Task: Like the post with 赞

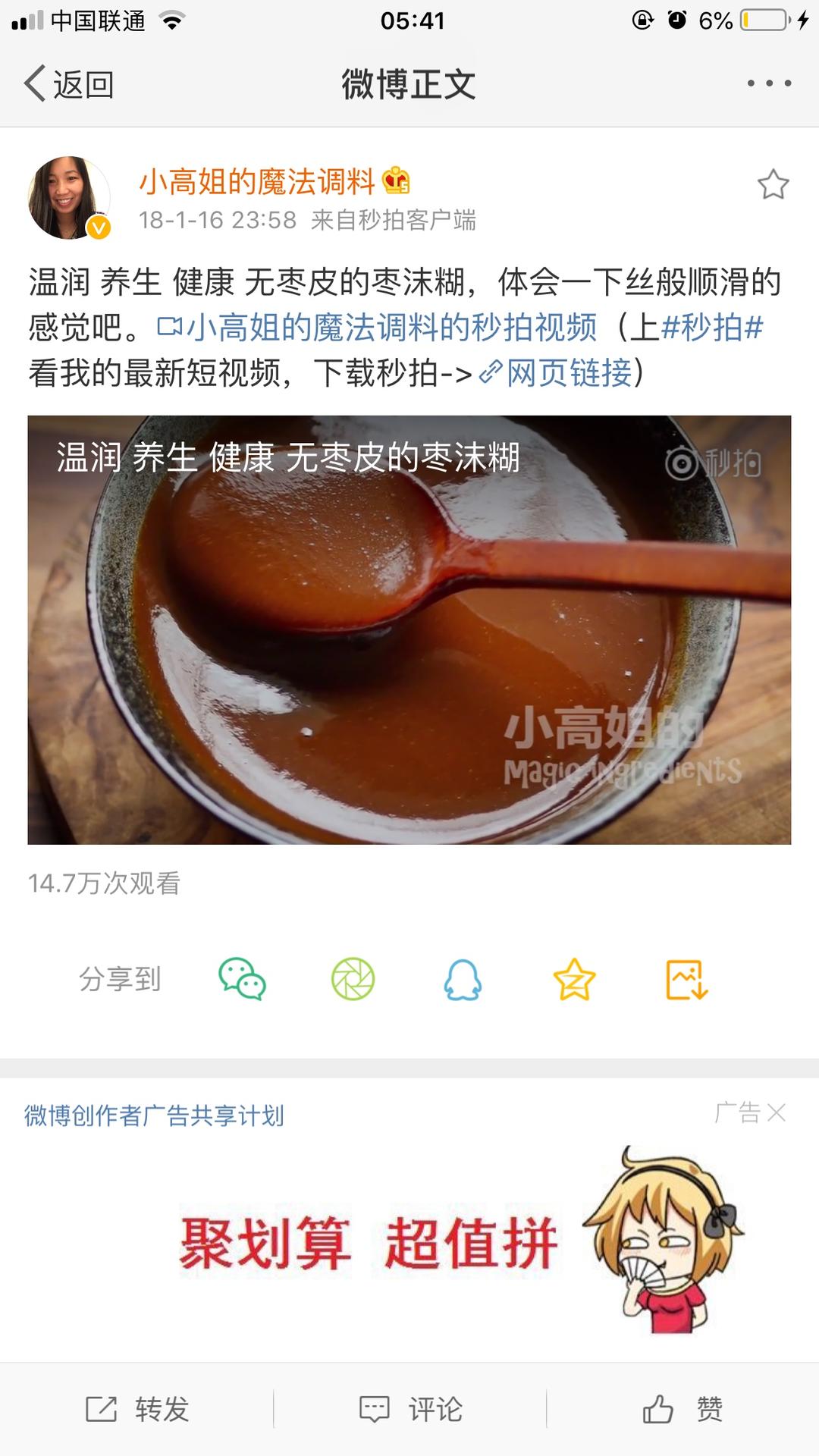Action: pos(682,1409)
